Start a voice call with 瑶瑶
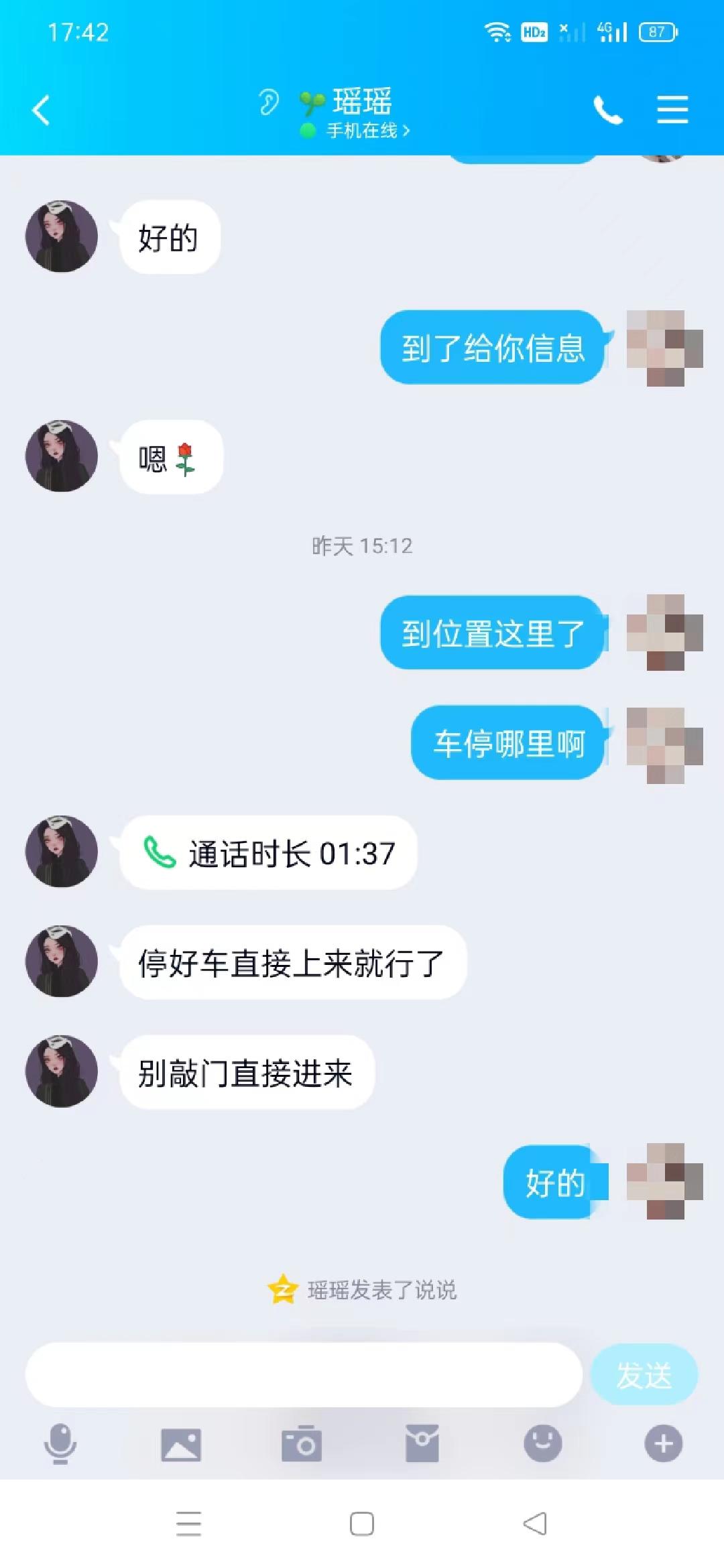Image resolution: width=724 pixels, height=1568 pixels. [607, 111]
